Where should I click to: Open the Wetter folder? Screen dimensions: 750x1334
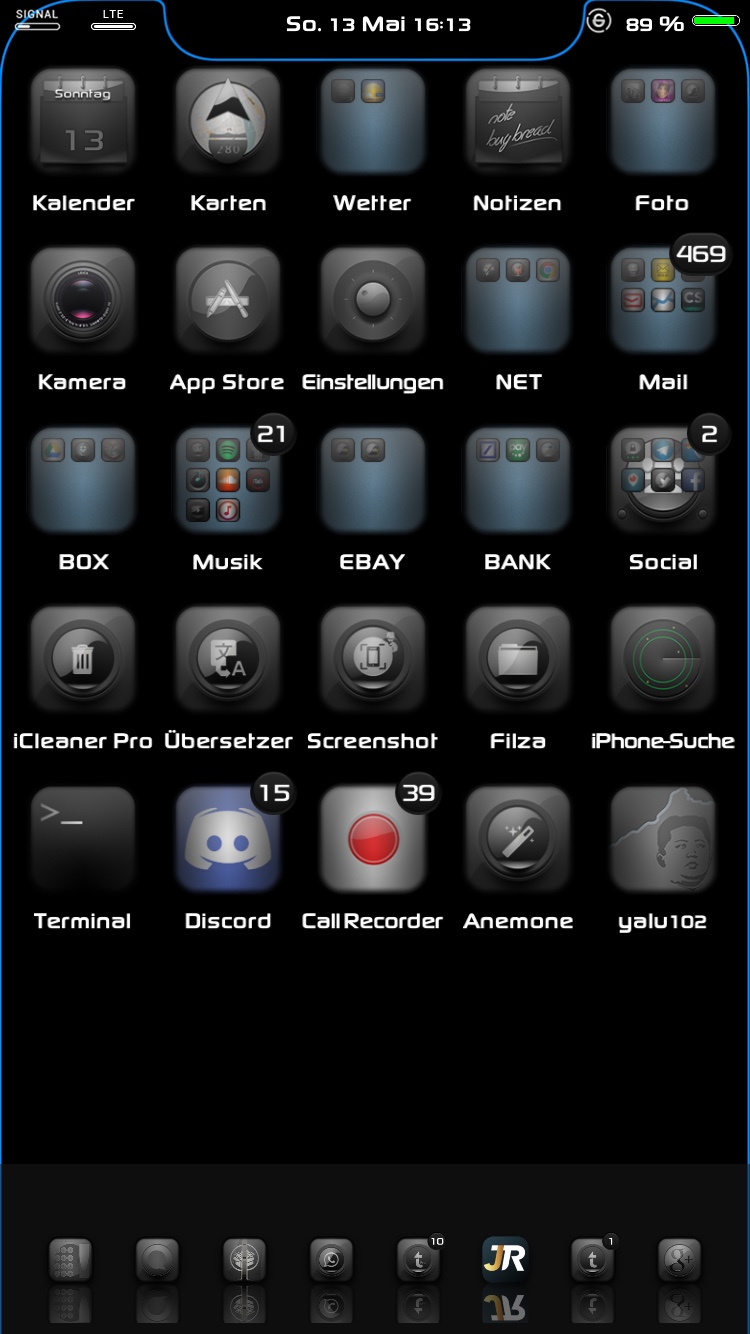pyautogui.click(x=372, y=121)
